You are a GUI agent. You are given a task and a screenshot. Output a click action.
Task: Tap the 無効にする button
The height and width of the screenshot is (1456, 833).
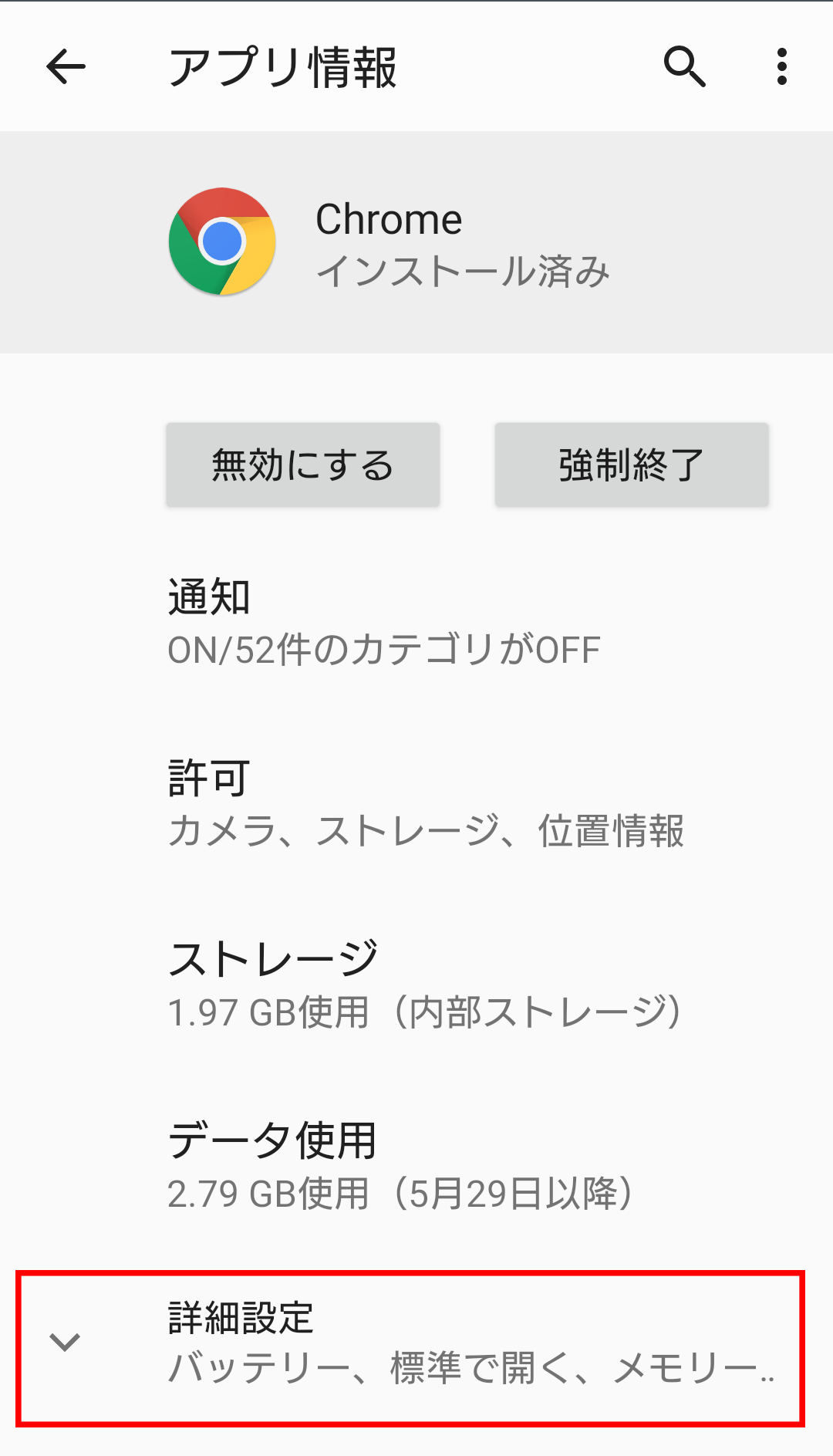tap(302, 465)
